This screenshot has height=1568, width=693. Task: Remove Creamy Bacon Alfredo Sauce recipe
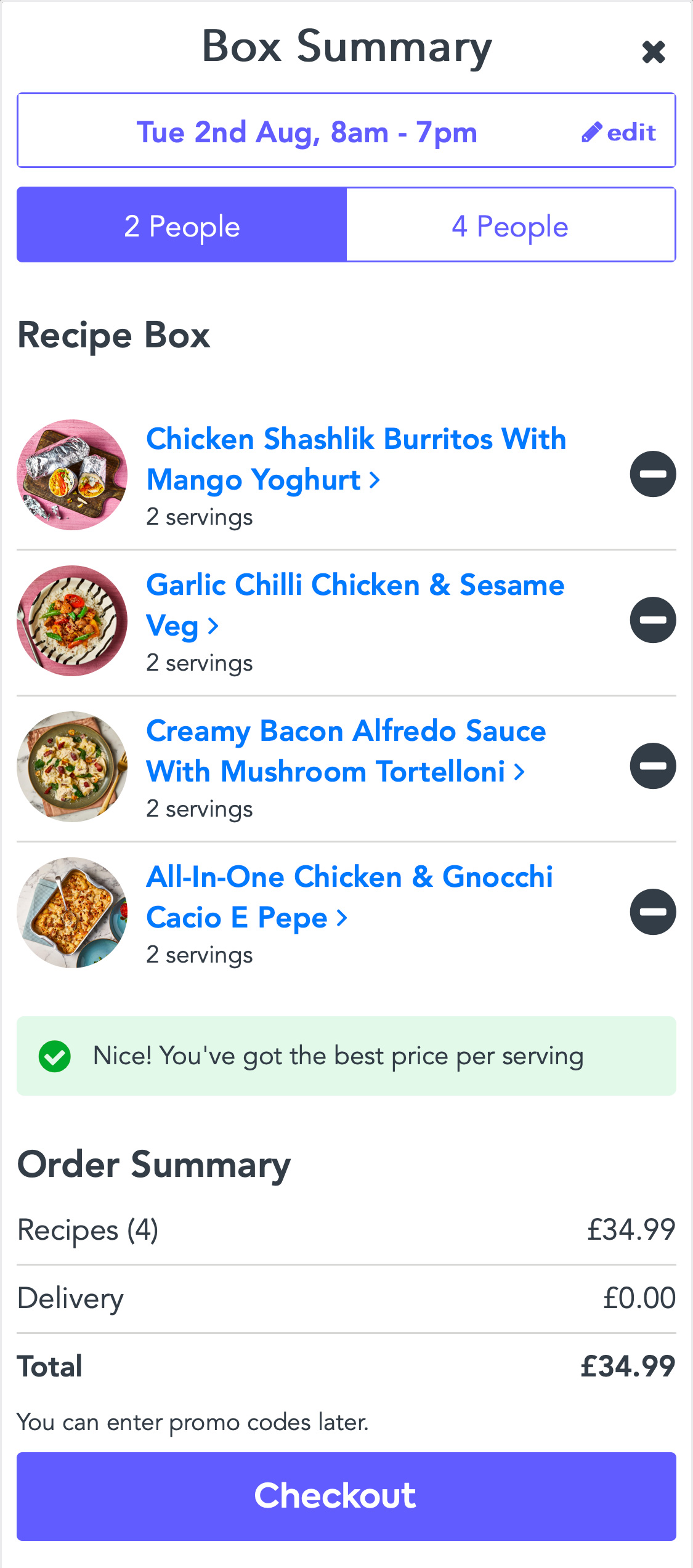(652, 766)
